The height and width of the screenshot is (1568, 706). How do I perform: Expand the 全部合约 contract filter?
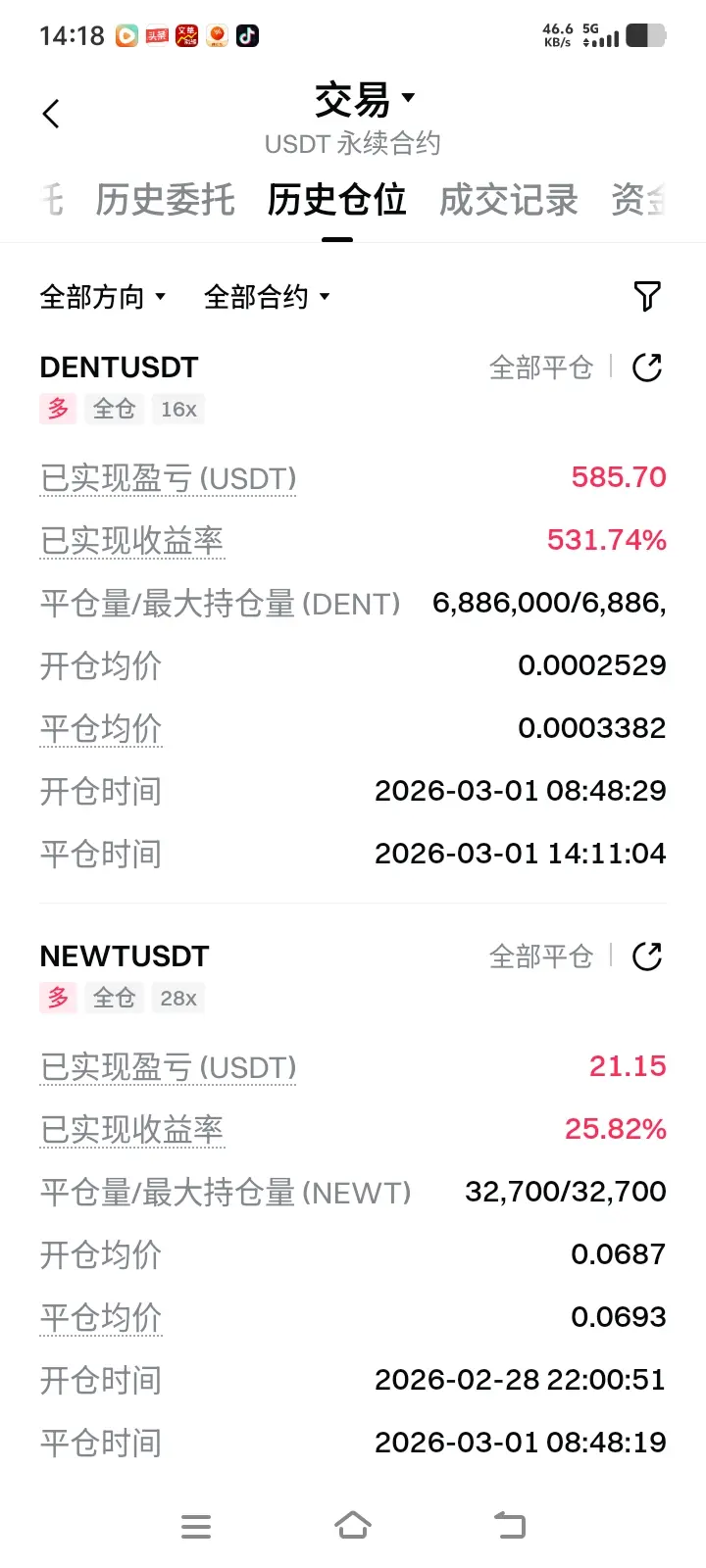point(267,296)
